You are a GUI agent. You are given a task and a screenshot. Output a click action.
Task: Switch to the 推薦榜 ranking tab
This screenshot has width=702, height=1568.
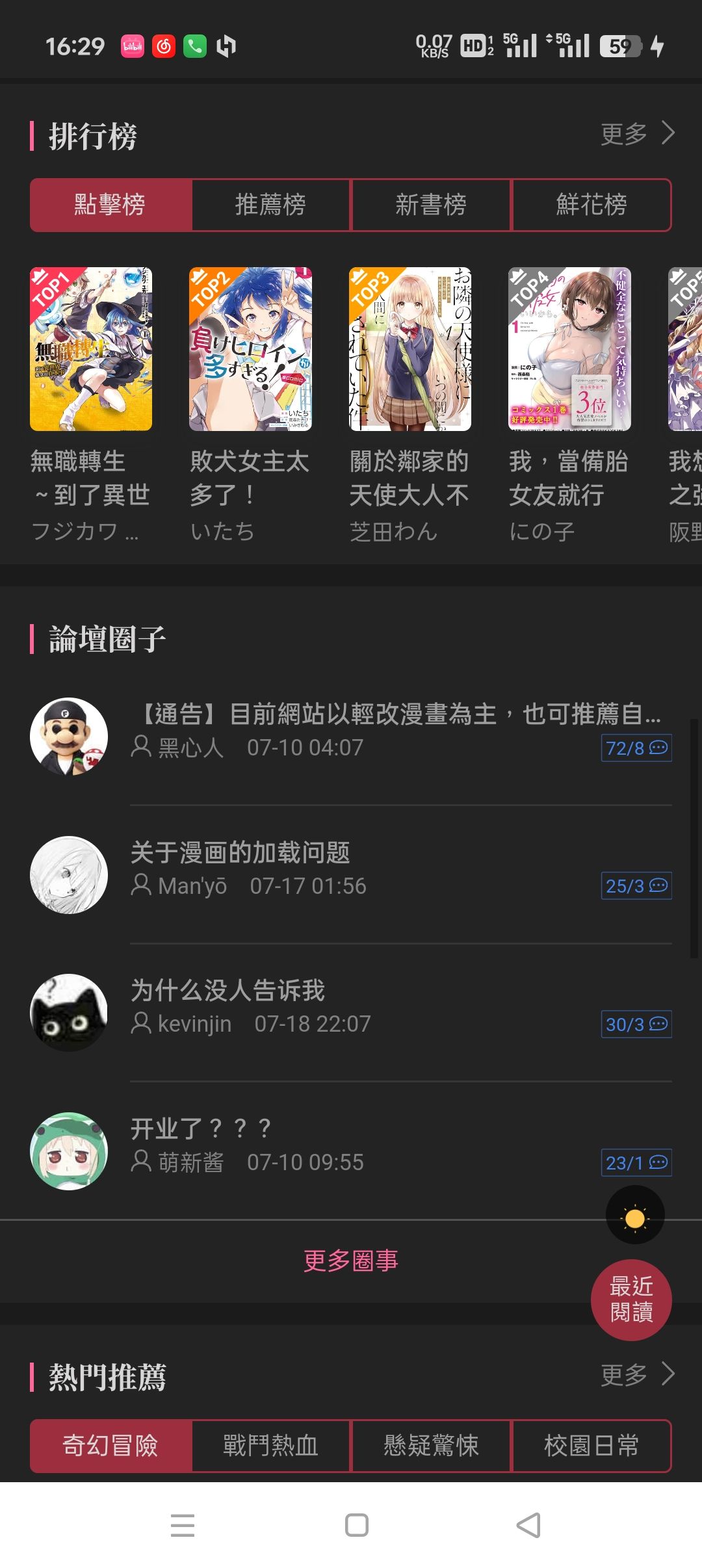270,205
